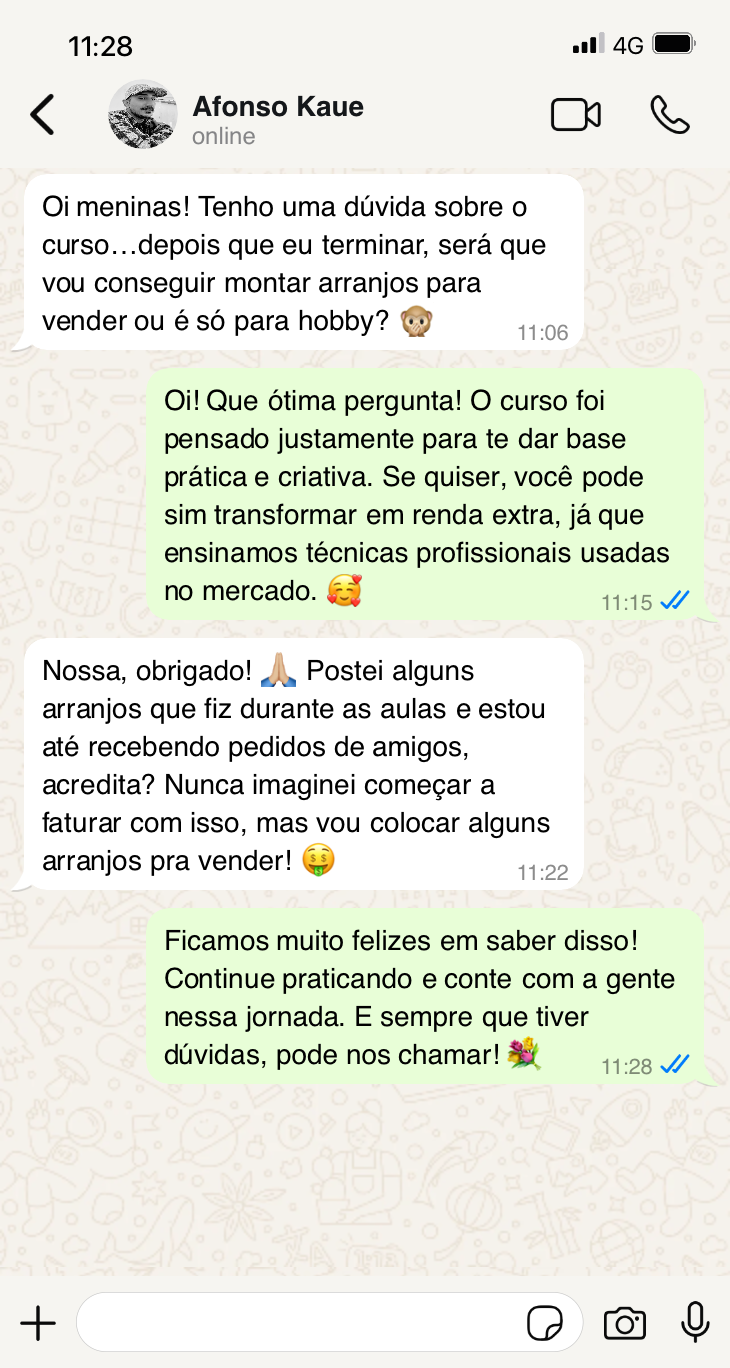Open the camera to send a photo
This screenshot has height=1368, width=730.
625,1323
